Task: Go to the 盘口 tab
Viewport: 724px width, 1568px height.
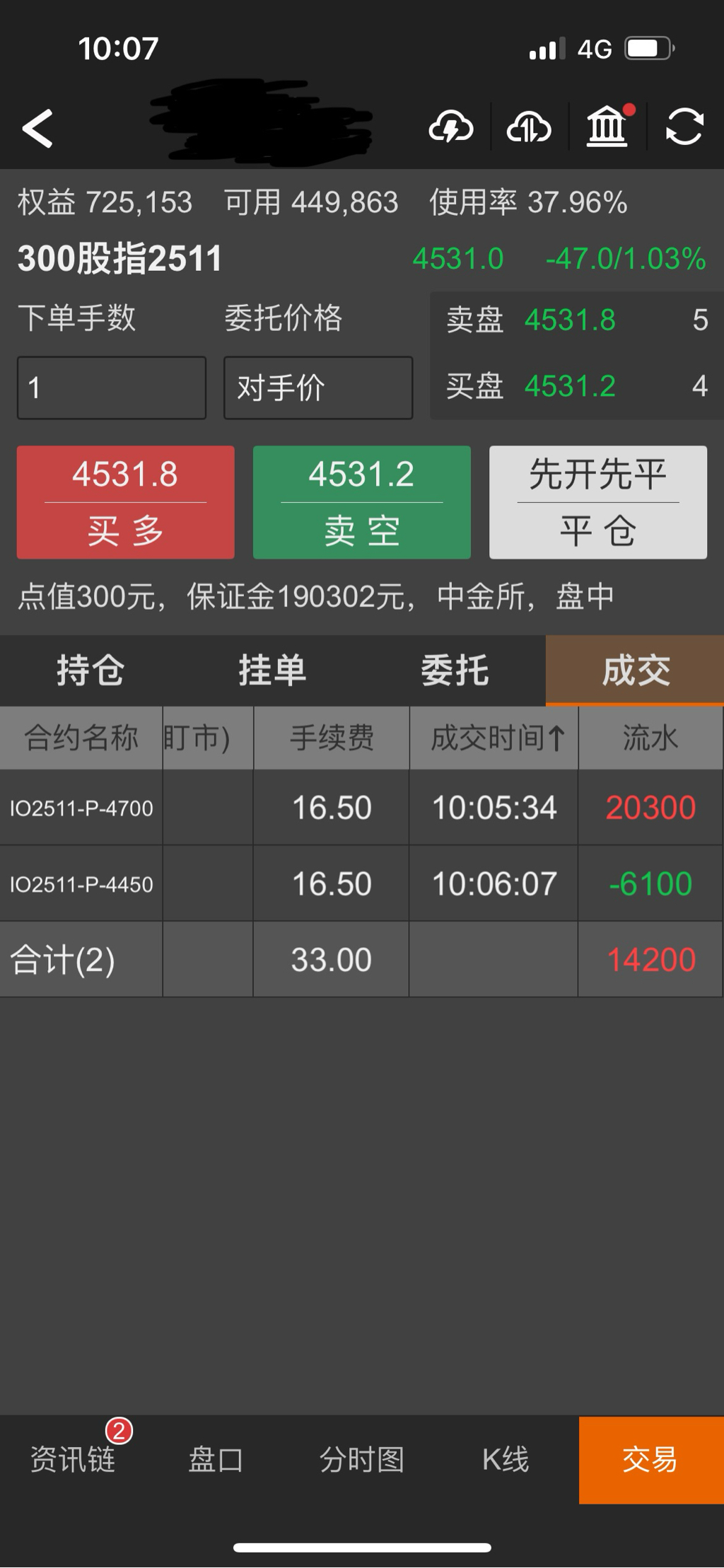Action: pyautogui.click(x=216, y=1459)
